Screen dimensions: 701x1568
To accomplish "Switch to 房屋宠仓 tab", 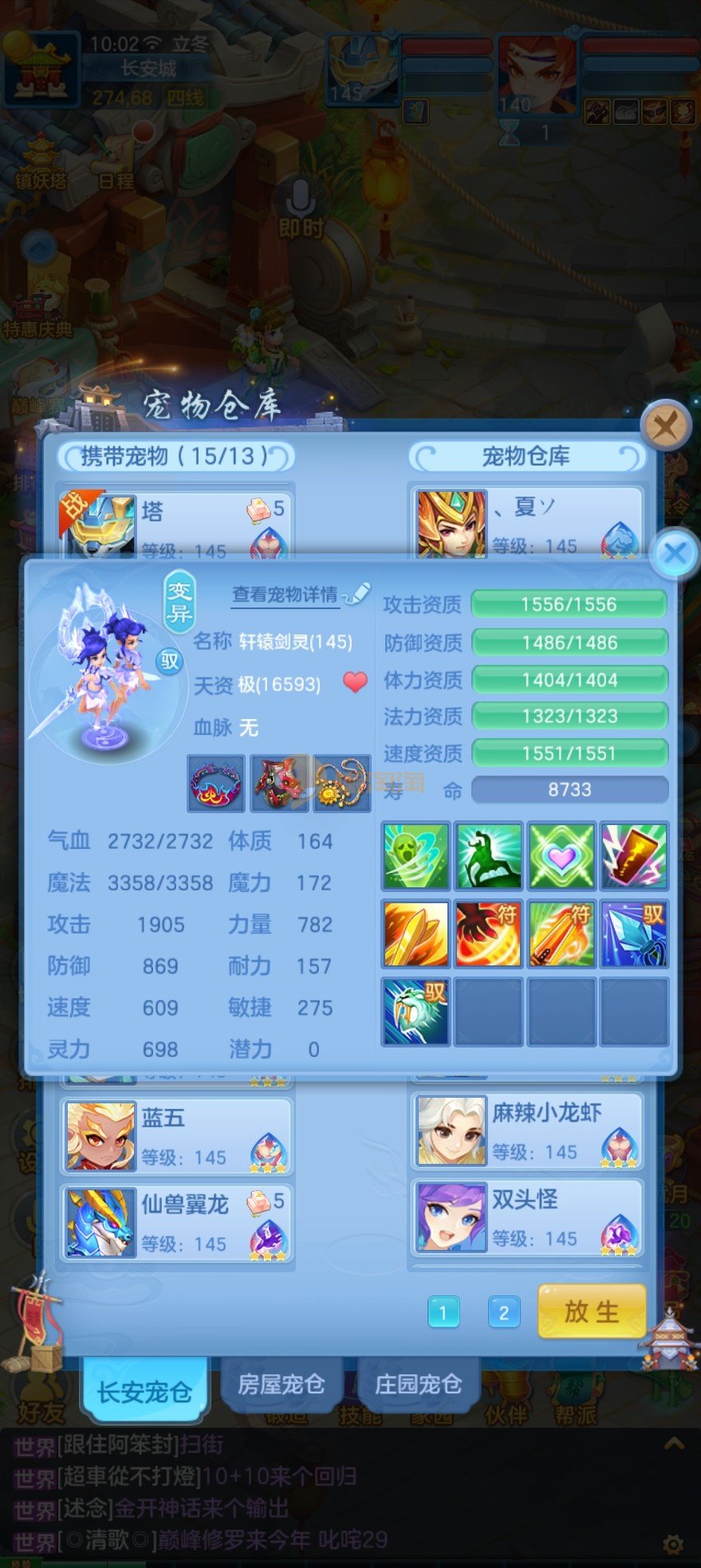I will pyautogui.click(x=281, y=1384).
